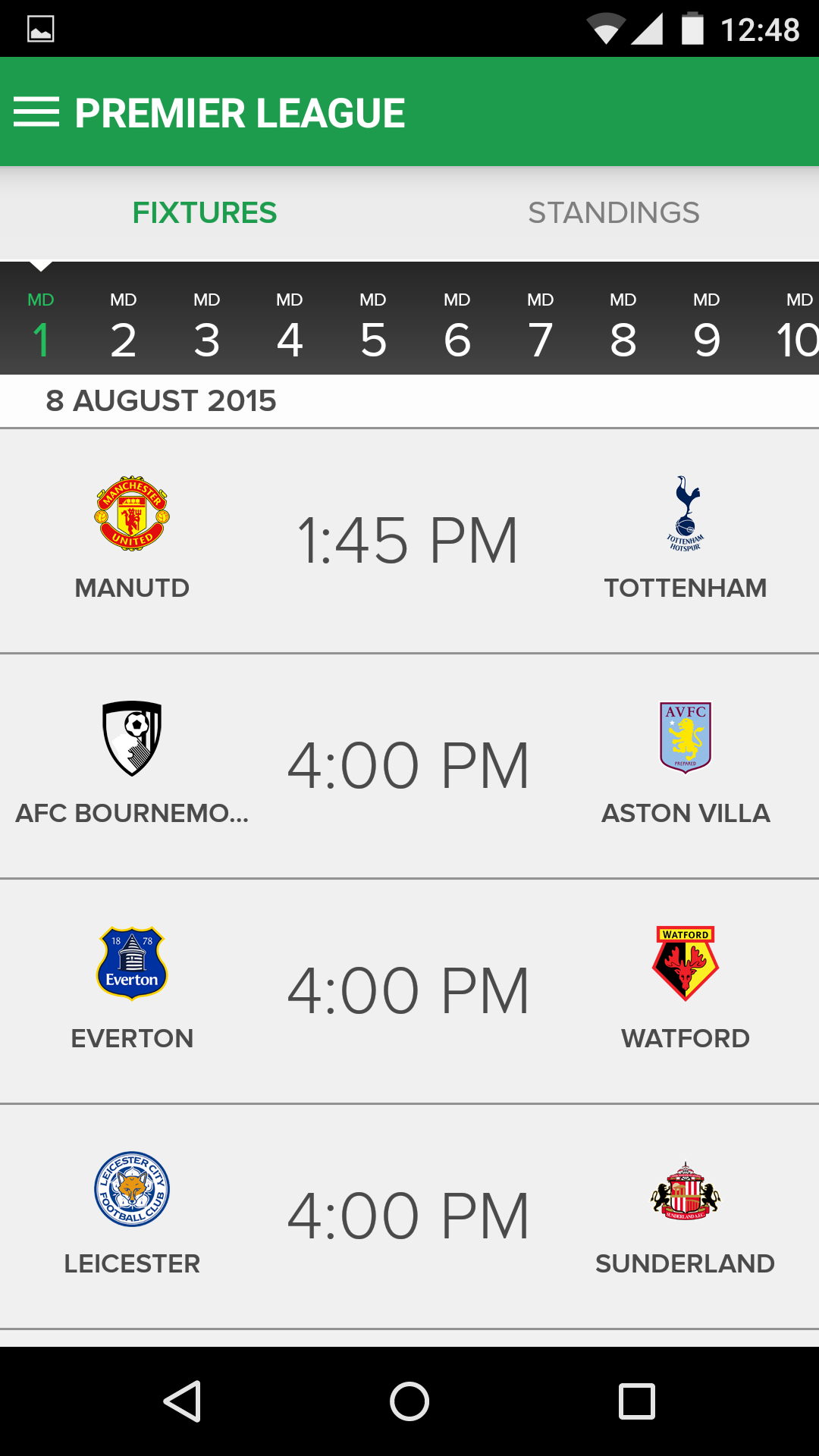The height and width of the screenshot is (1456, 819).
Task: Select matchday 2
Action: coord(123,326)
